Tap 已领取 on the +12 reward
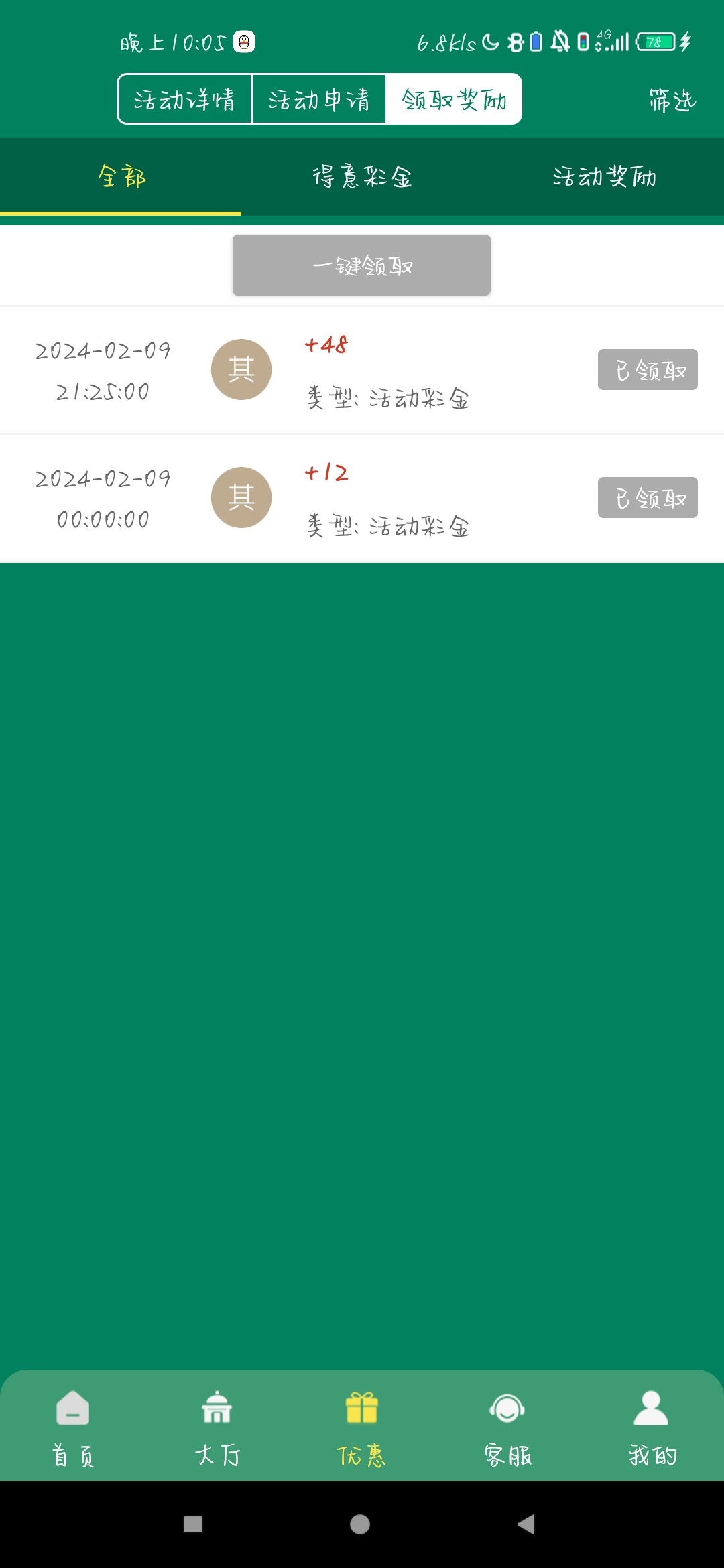 click(648, 497)
